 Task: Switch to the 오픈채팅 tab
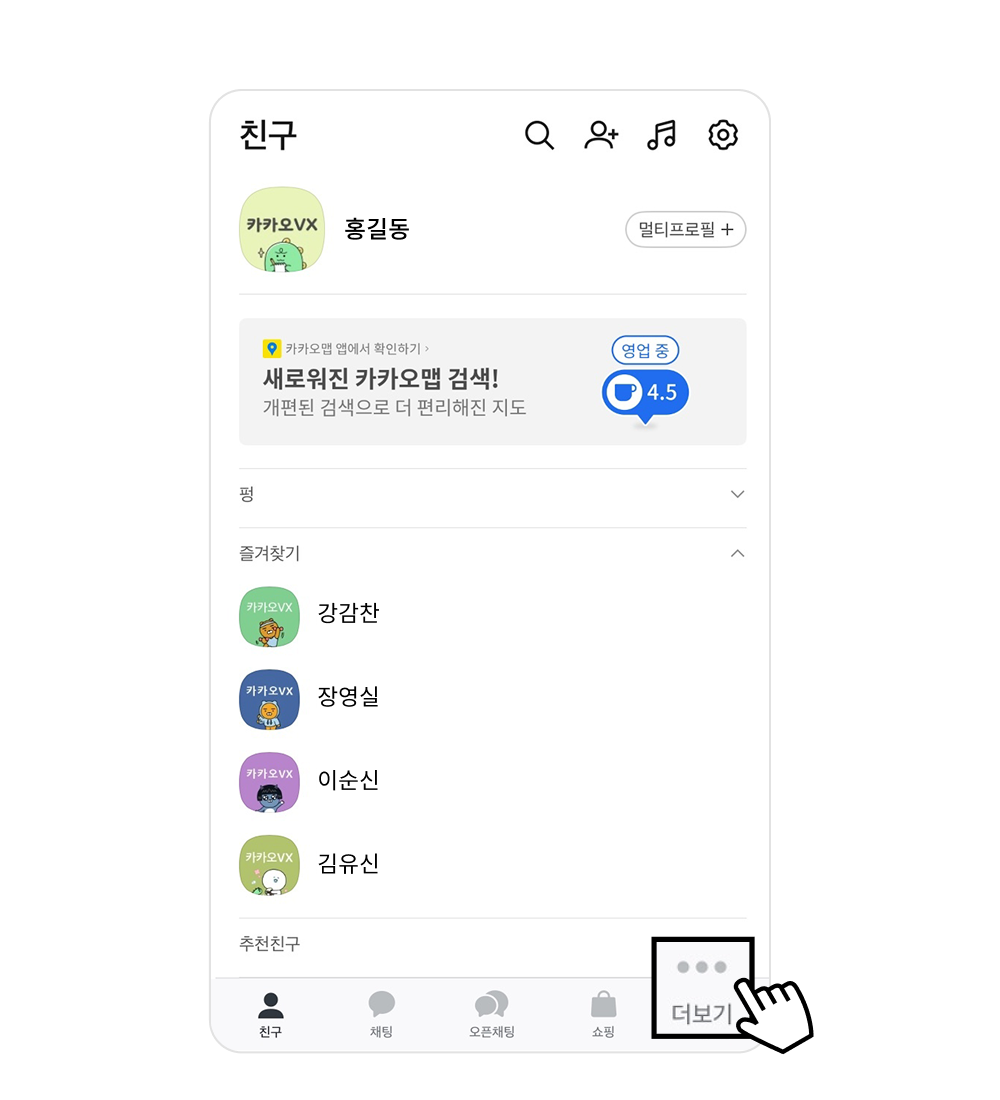click(492, 1014)
